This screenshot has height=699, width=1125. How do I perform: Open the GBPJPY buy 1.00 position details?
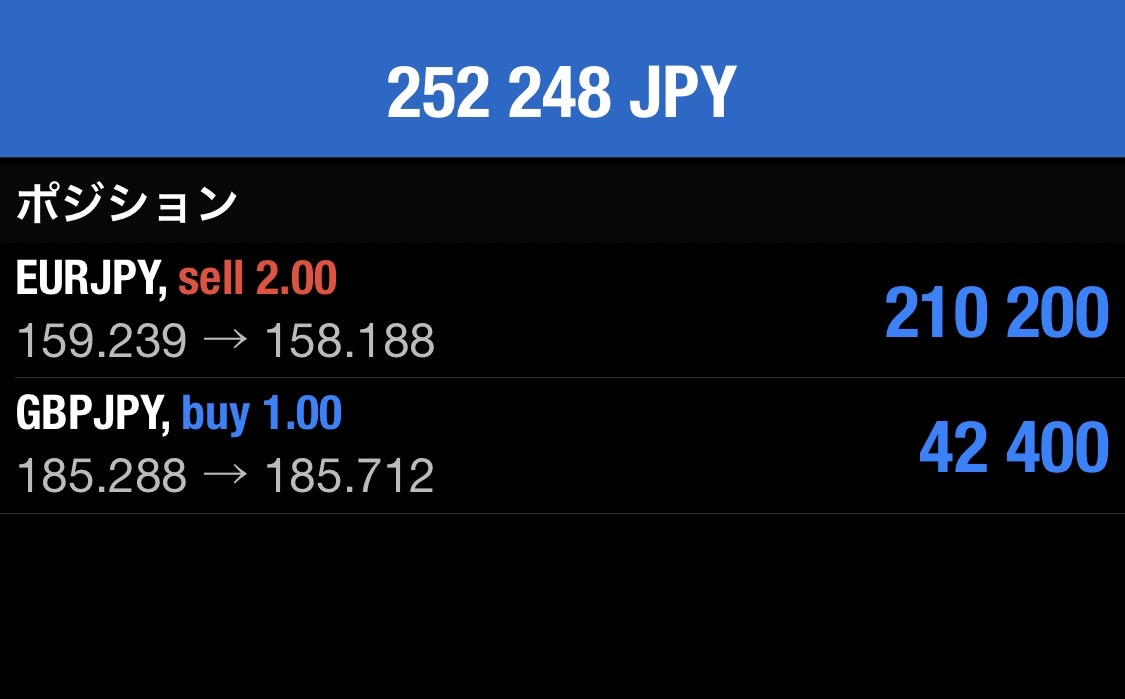562,446
